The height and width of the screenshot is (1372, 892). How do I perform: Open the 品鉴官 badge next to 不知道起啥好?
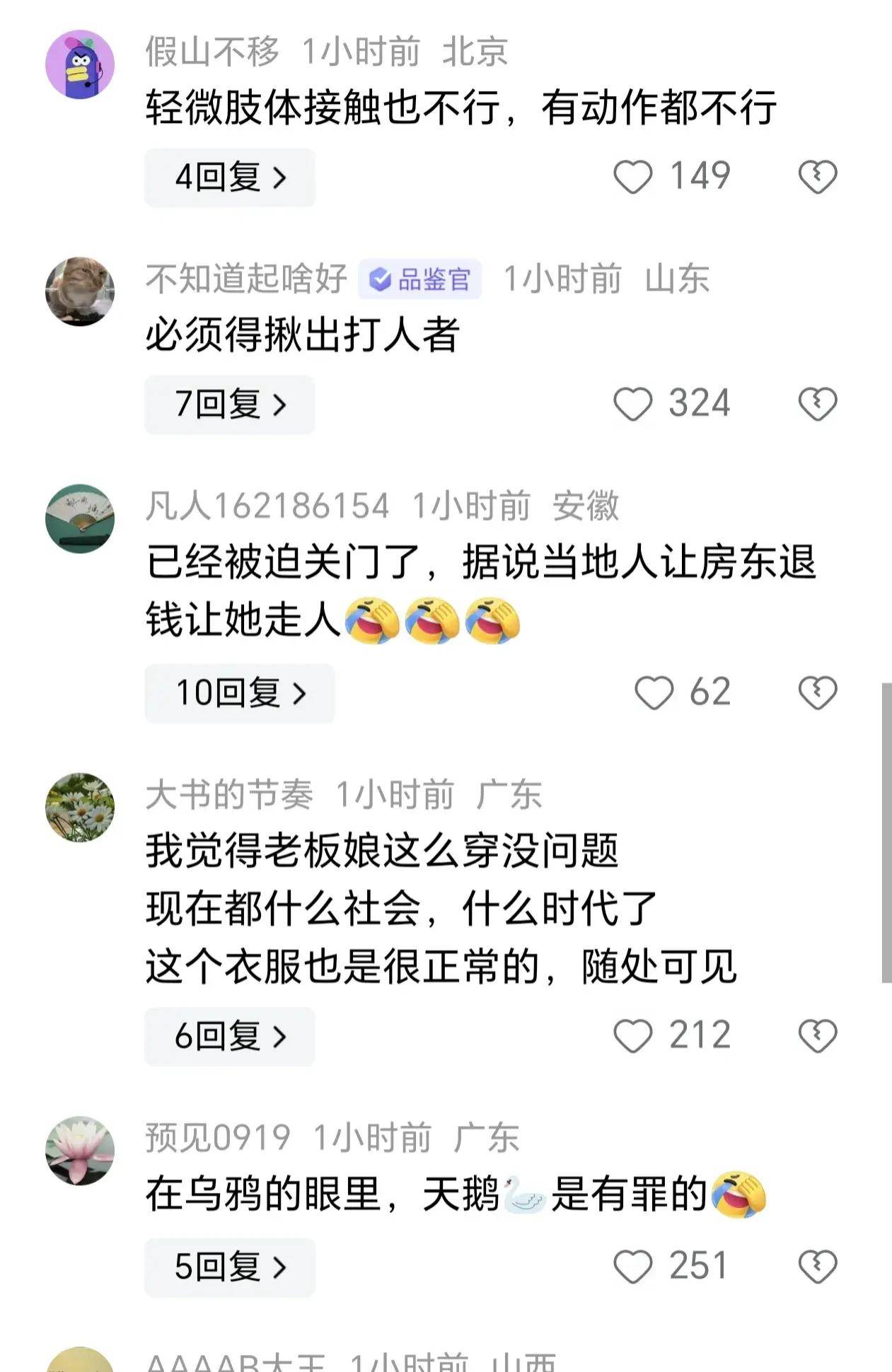point(419,279)
